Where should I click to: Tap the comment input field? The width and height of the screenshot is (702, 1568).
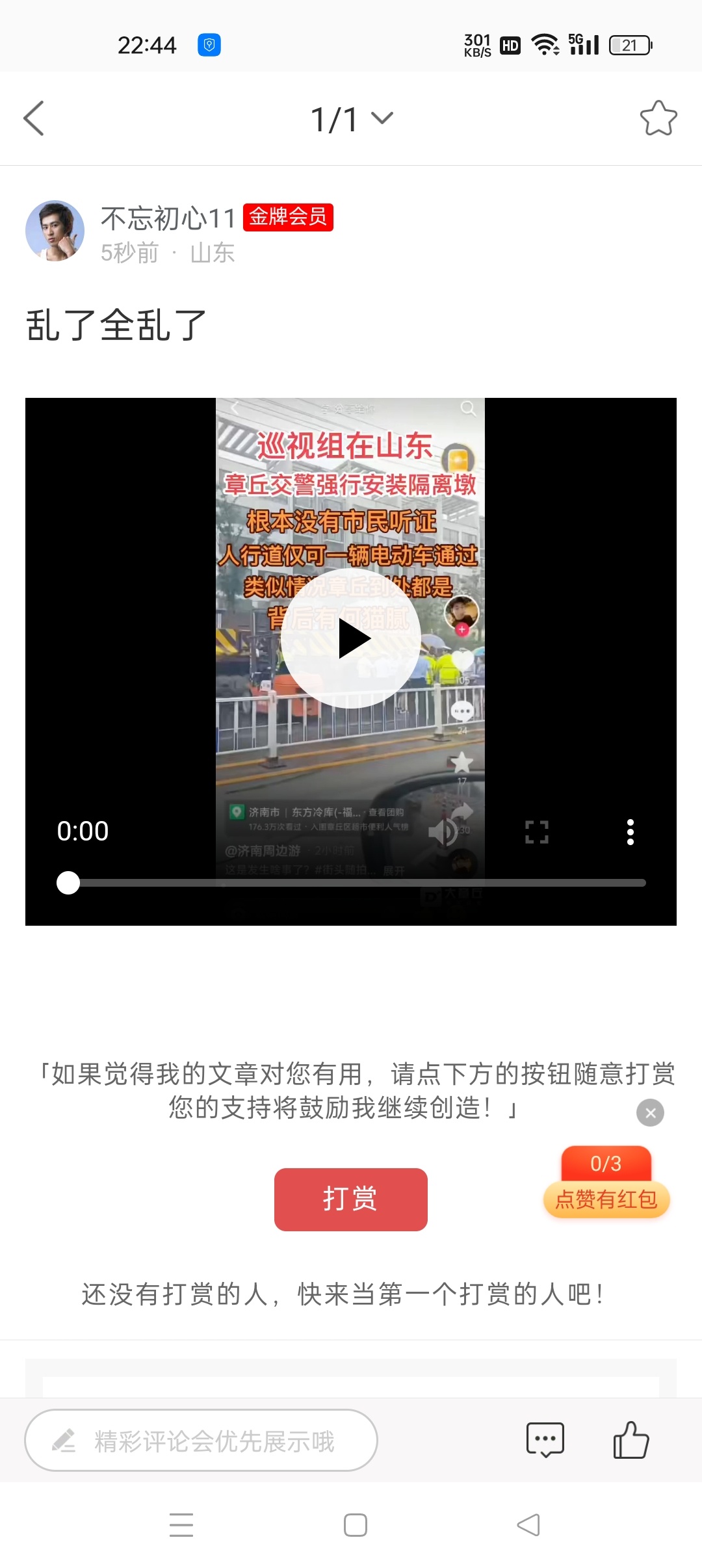[201, 1440]
